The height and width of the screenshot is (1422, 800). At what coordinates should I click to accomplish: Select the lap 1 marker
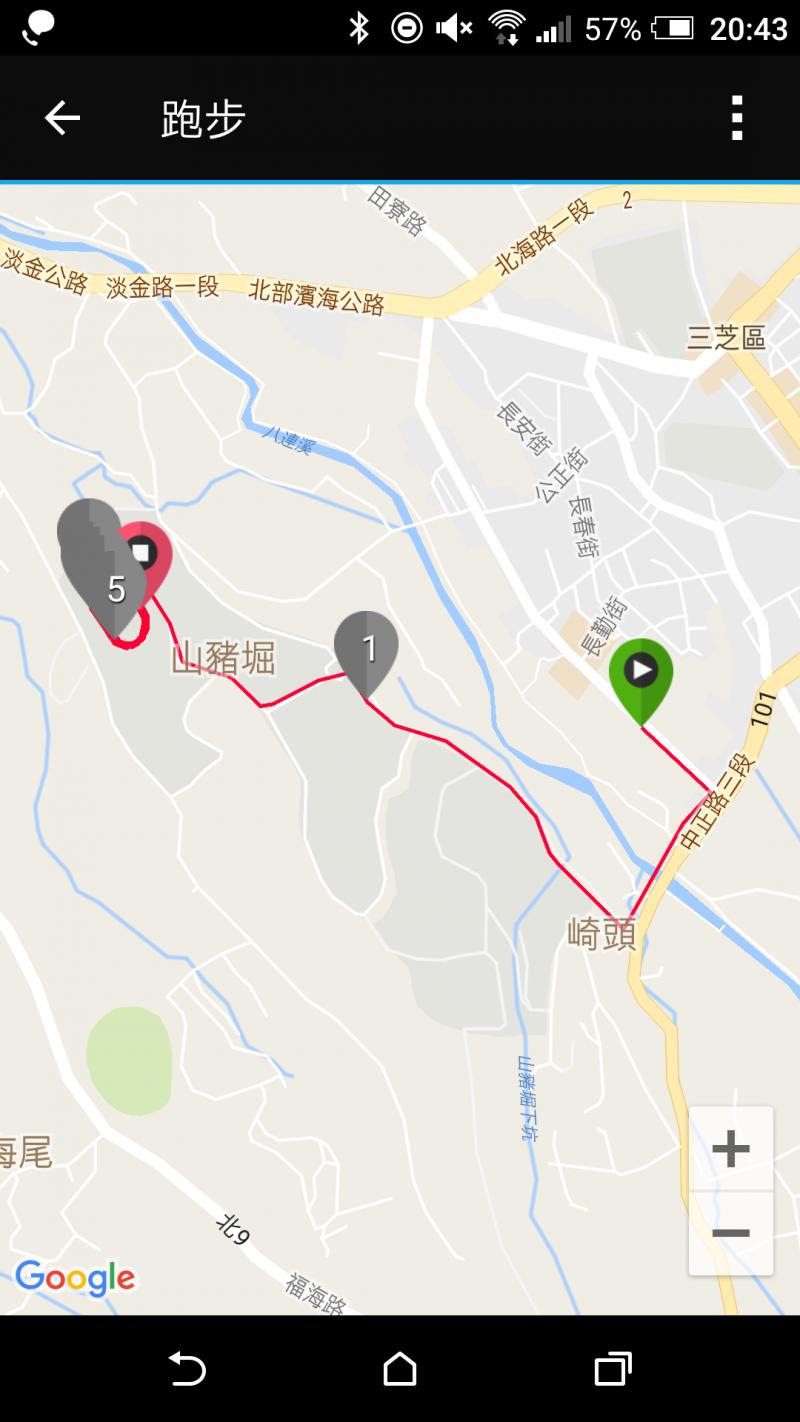(x=366, y=650)
